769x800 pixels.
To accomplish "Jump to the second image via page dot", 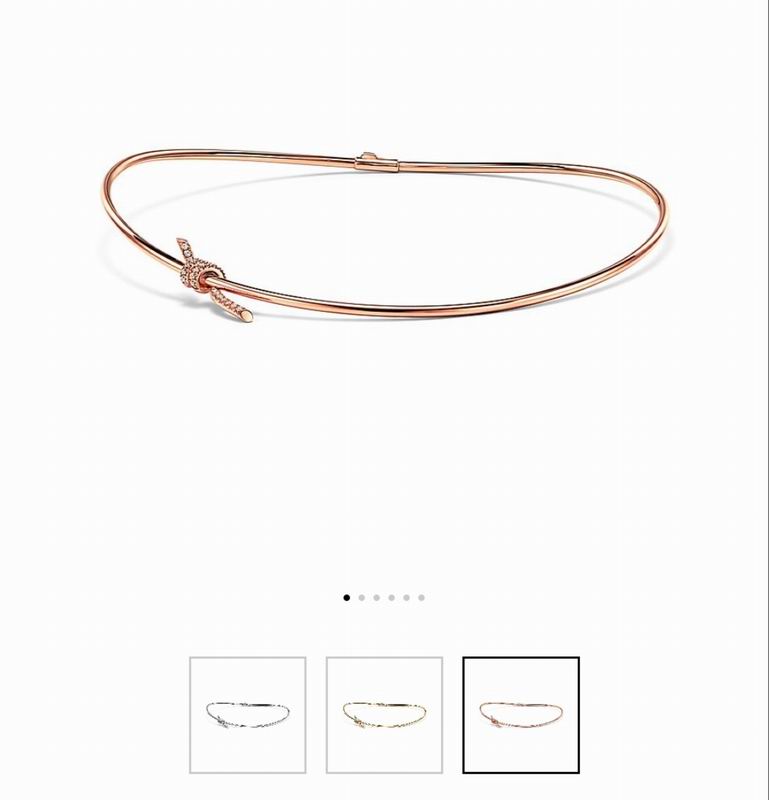I will (362, 597).
